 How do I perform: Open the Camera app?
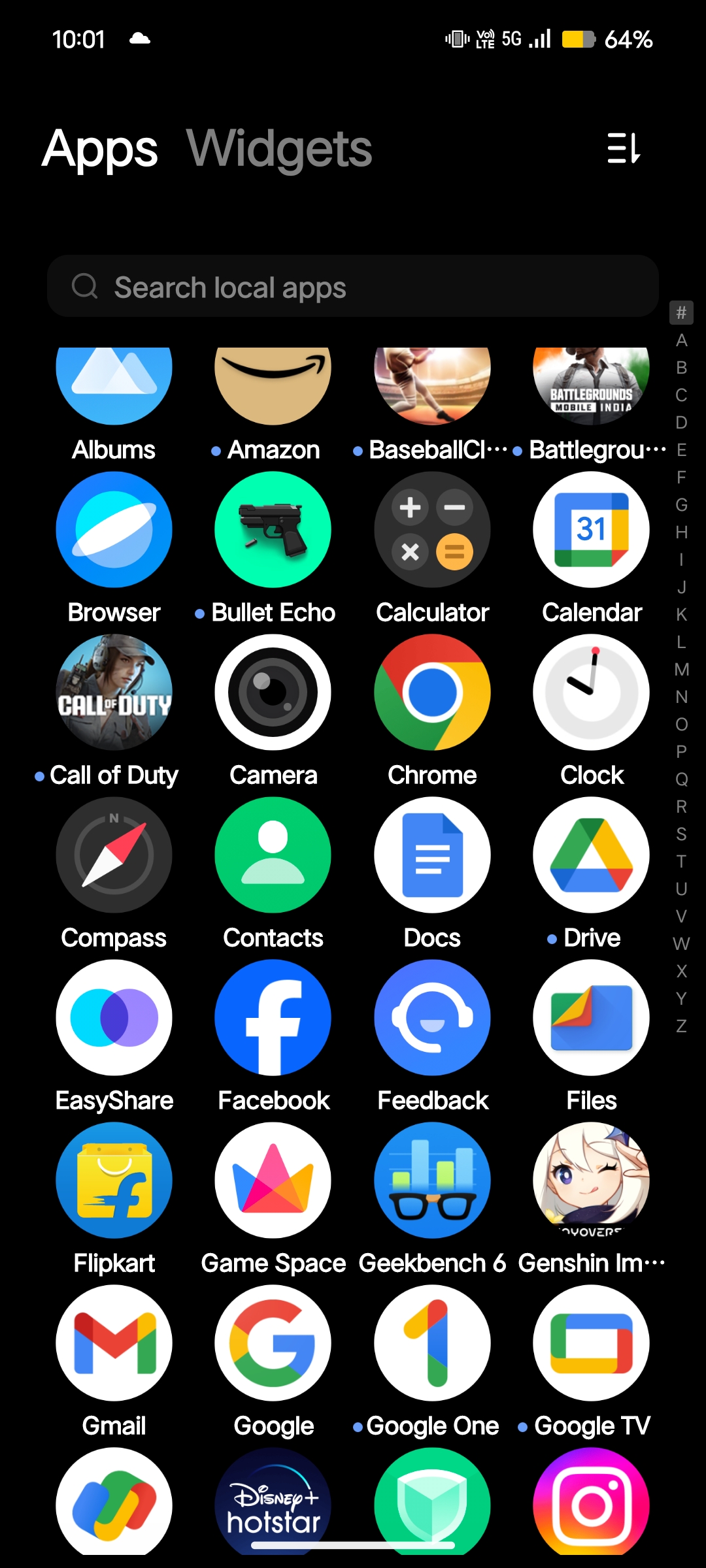[x=273, y=693]
